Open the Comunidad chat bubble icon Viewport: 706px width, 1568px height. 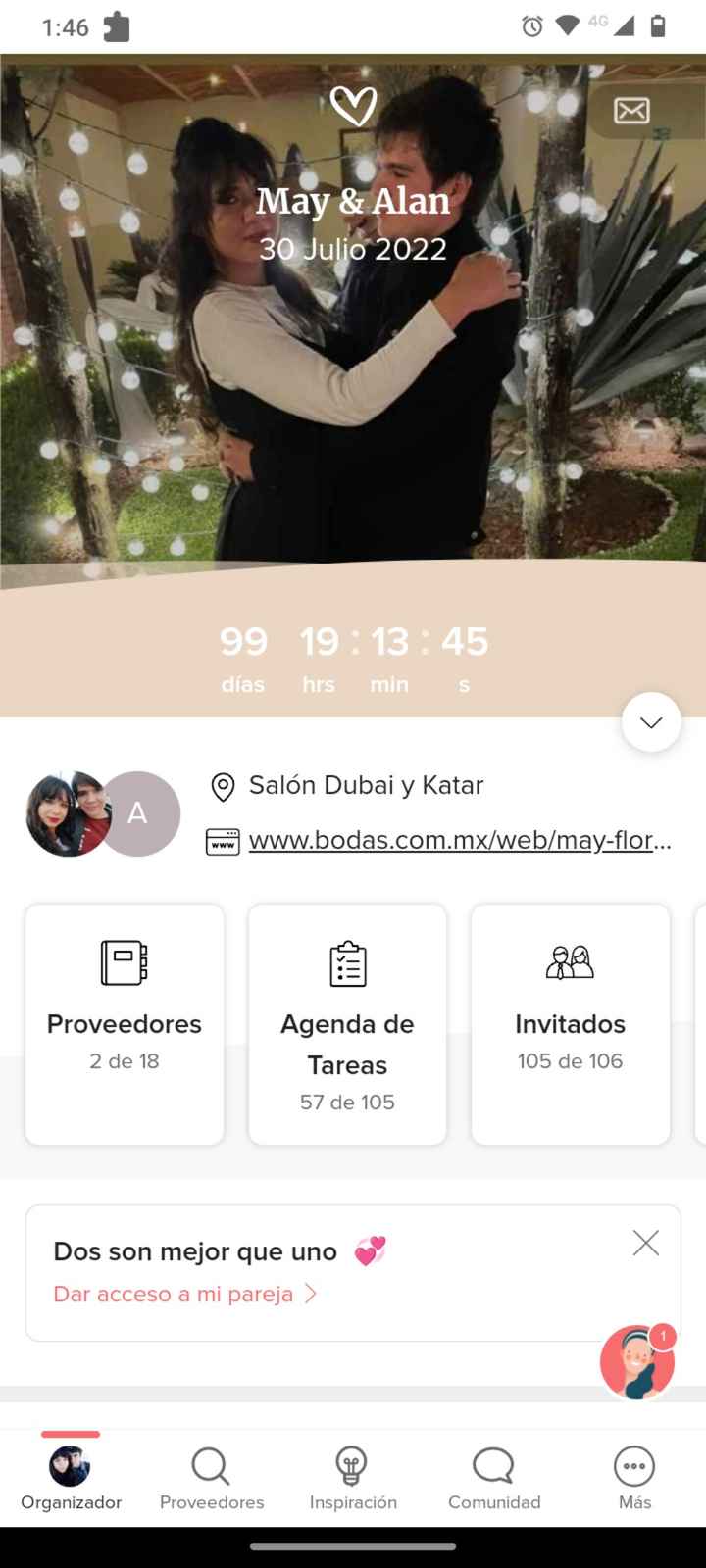[493, 1467]
